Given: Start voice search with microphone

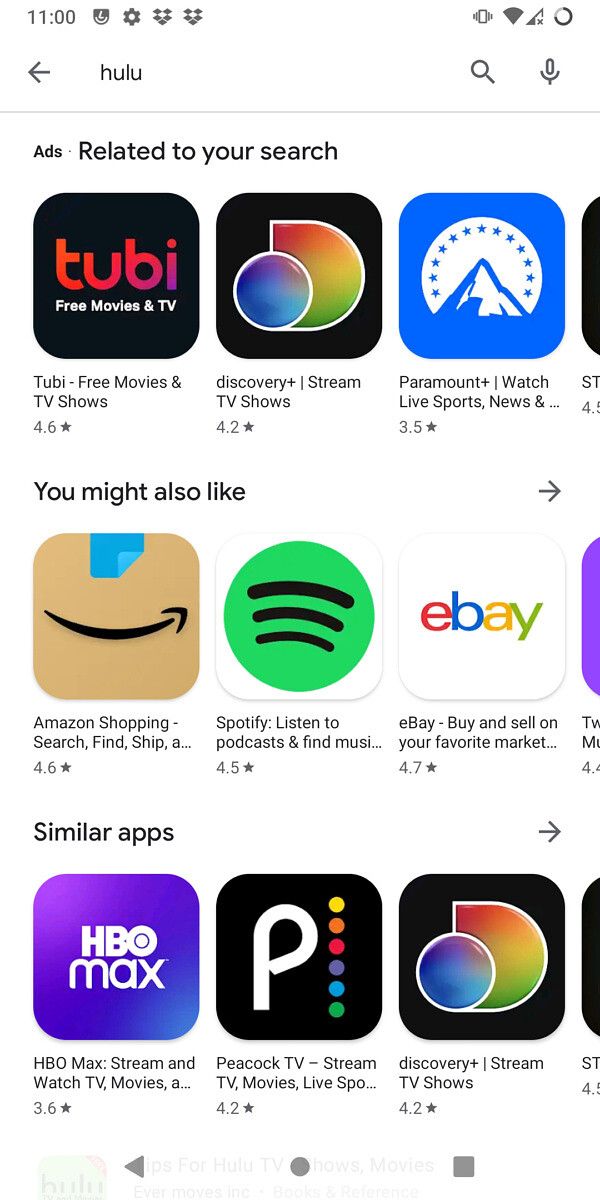Looking at the screenshot, I should click(x=549, y=72).
